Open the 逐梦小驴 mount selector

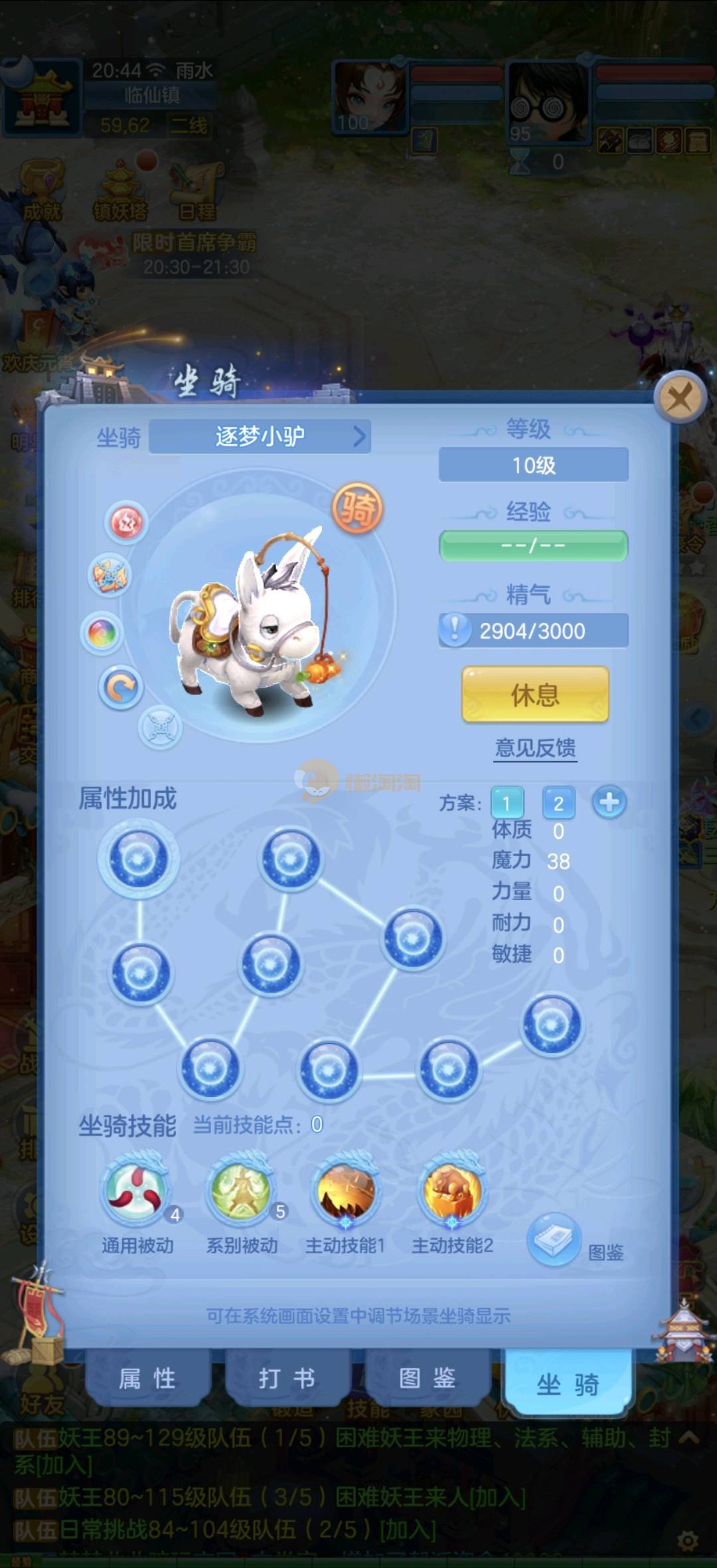tap(260, 437)
